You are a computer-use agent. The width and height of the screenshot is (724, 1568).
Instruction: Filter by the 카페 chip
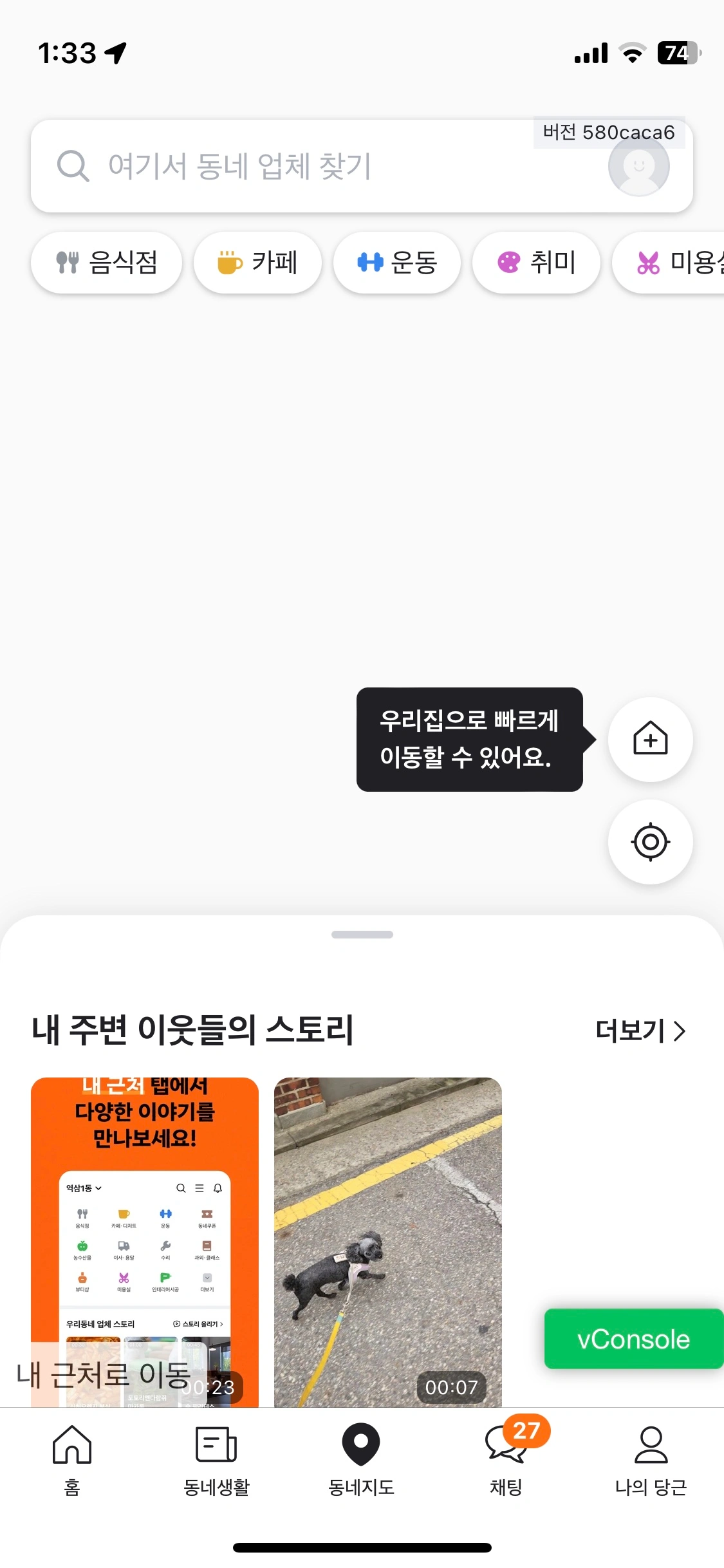click(x=257, y=263)
